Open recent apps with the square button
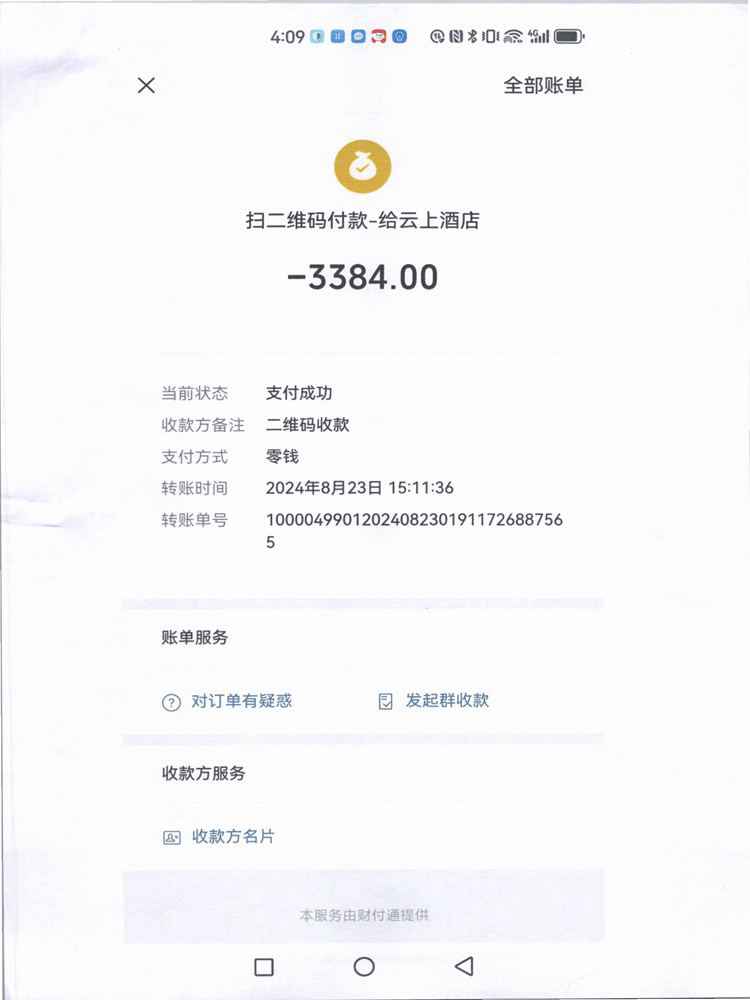The image size is (750, 1000). (264, 966)
